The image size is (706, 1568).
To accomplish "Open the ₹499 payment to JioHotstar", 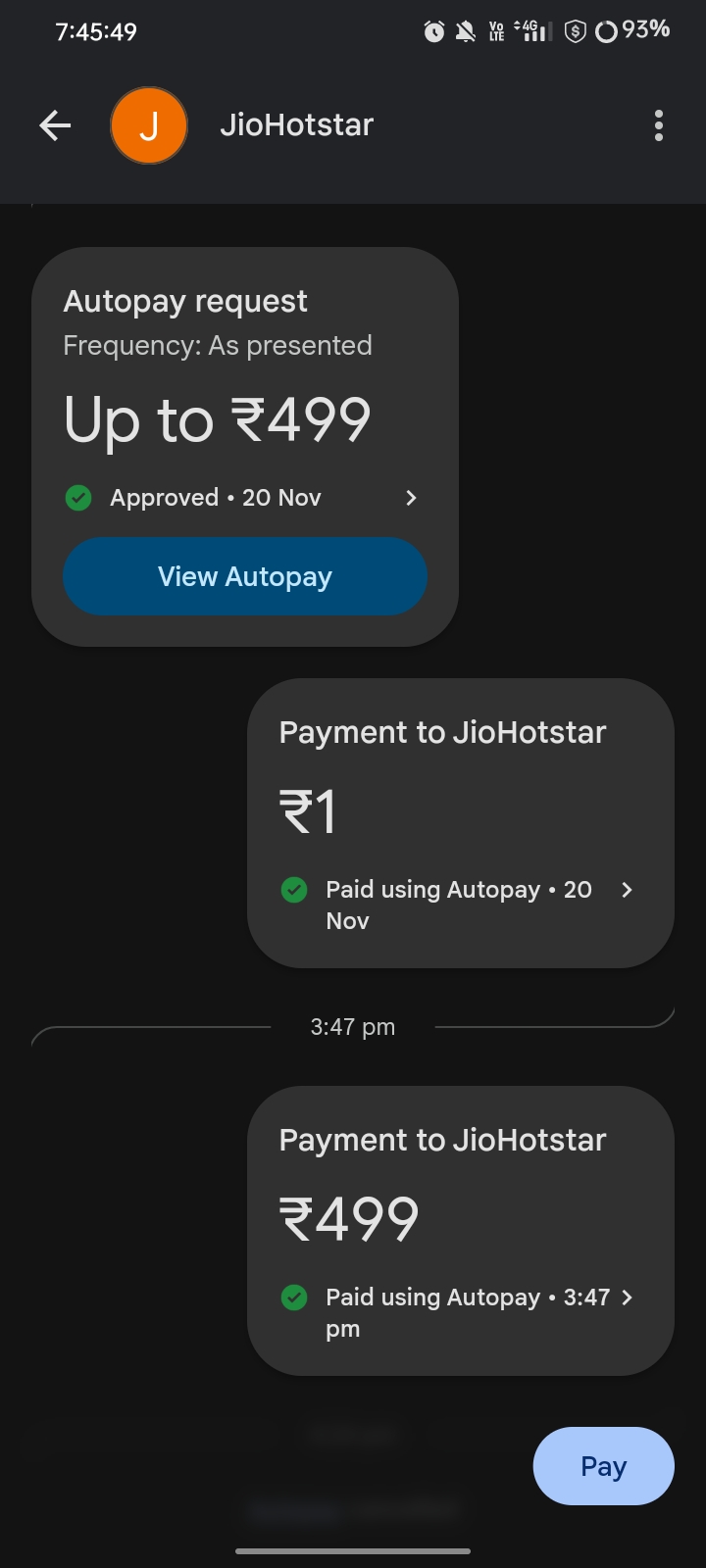I will [460, 1230].
